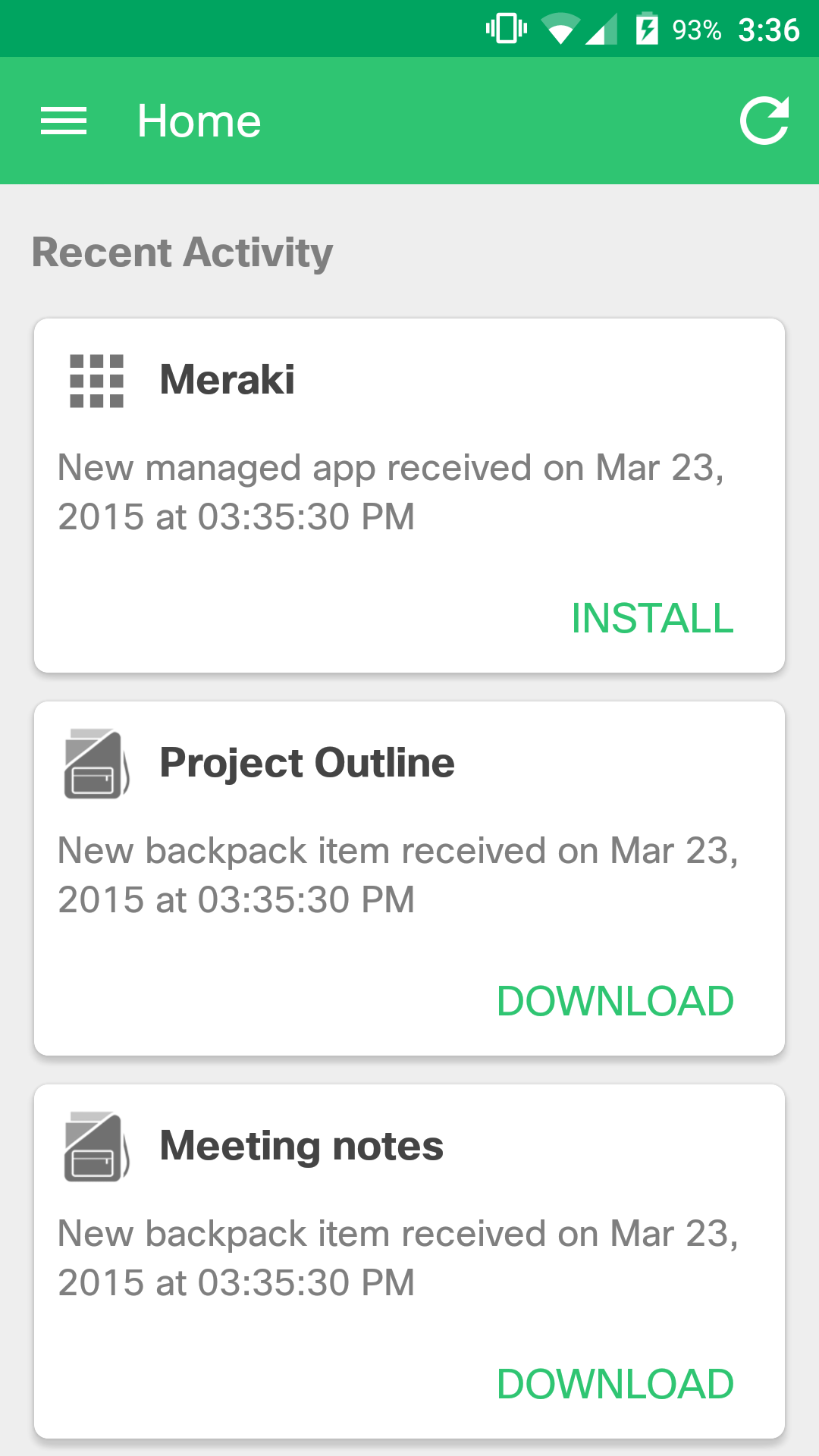The image size is (819, 1456).
Task: Click the vibrate mode icon in status bar
Action: 507,30
